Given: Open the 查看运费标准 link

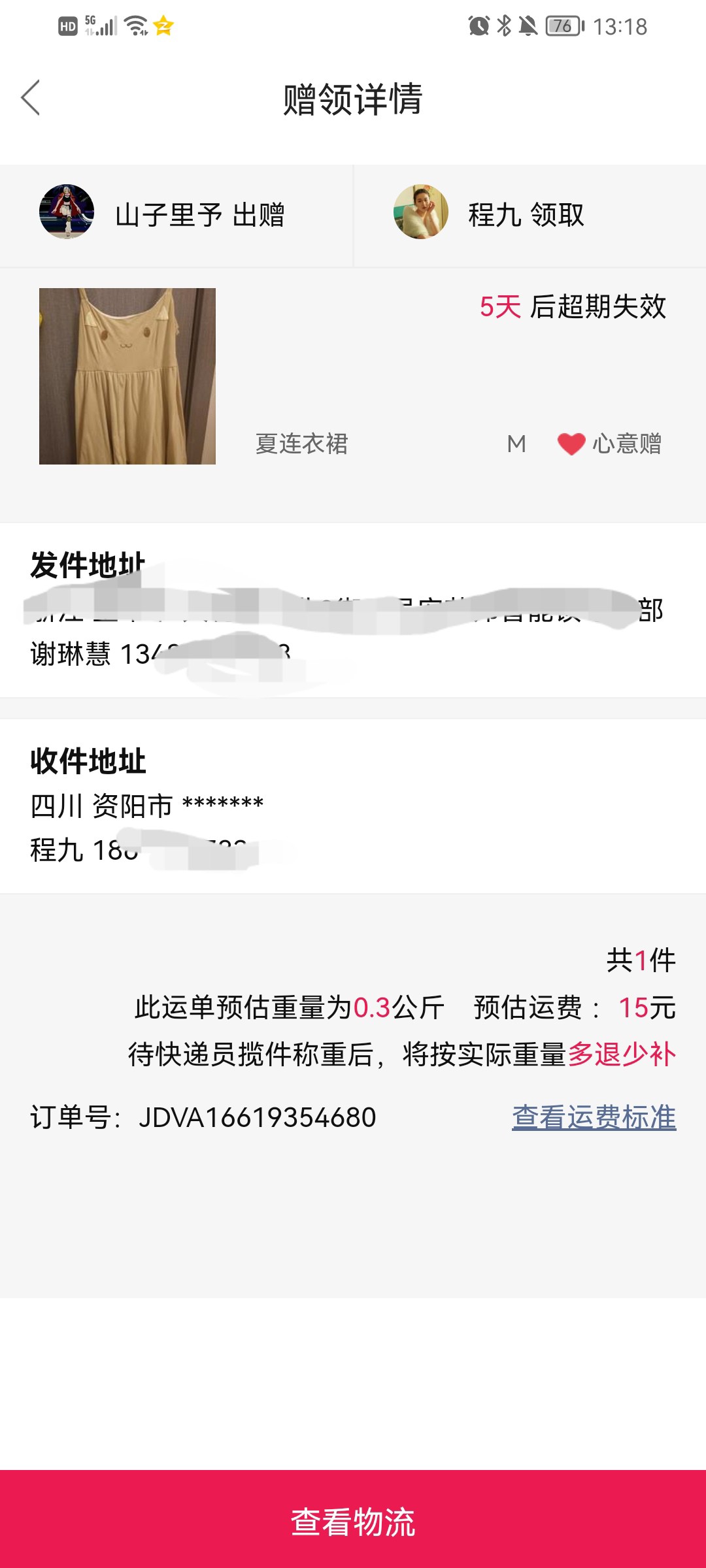Looking at the screenshot, I should 594,1117.
